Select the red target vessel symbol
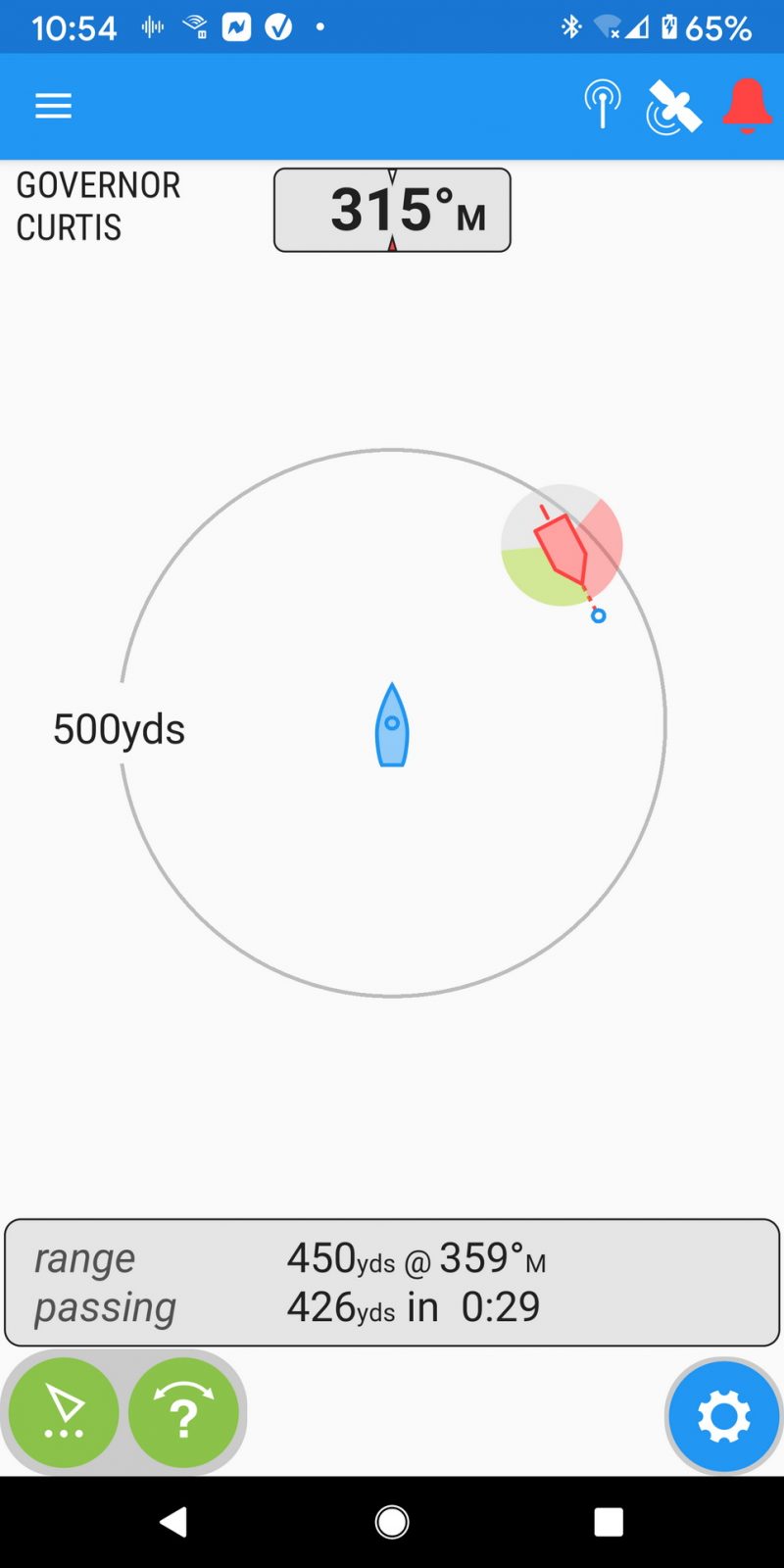 [561, 549]
